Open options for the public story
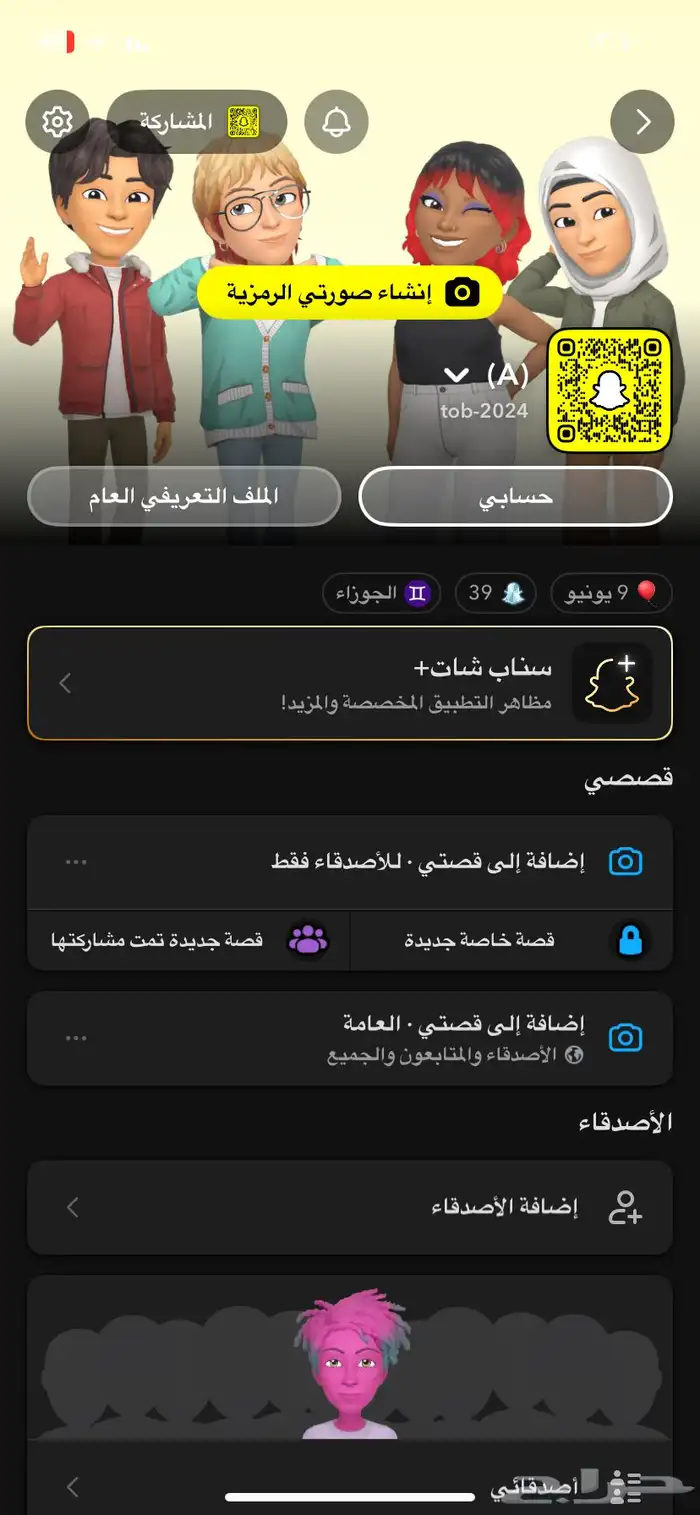 (76, 1037)
